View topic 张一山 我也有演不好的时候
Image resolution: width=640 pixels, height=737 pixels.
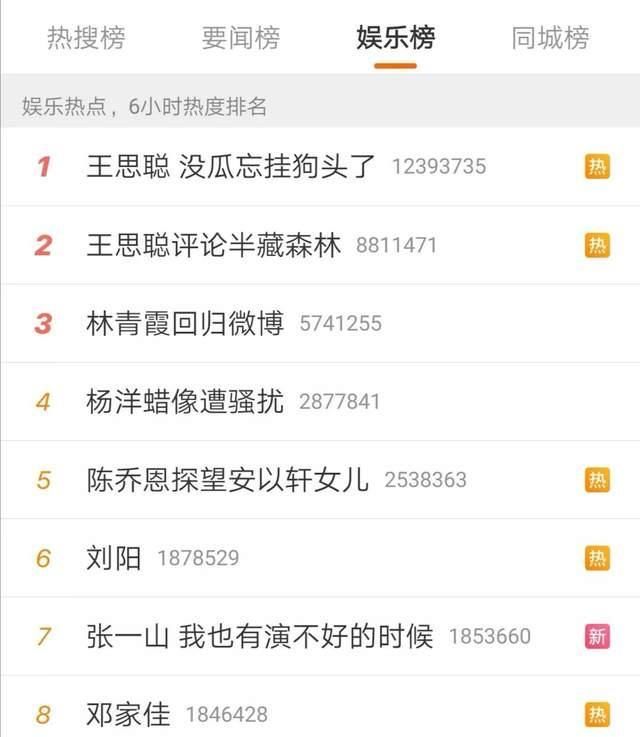pos(260,636)
